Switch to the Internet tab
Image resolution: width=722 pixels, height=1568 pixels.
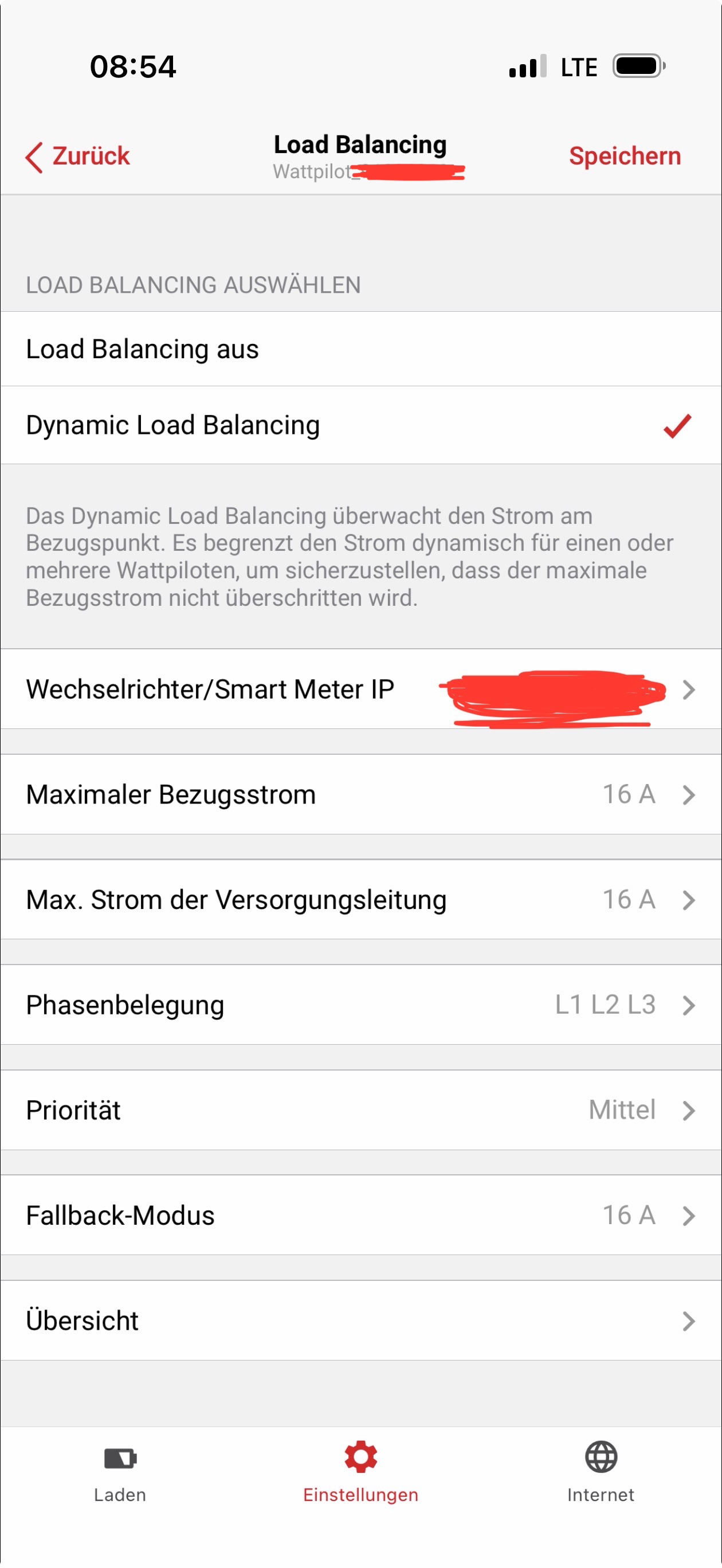click(x=601, y=1471)
